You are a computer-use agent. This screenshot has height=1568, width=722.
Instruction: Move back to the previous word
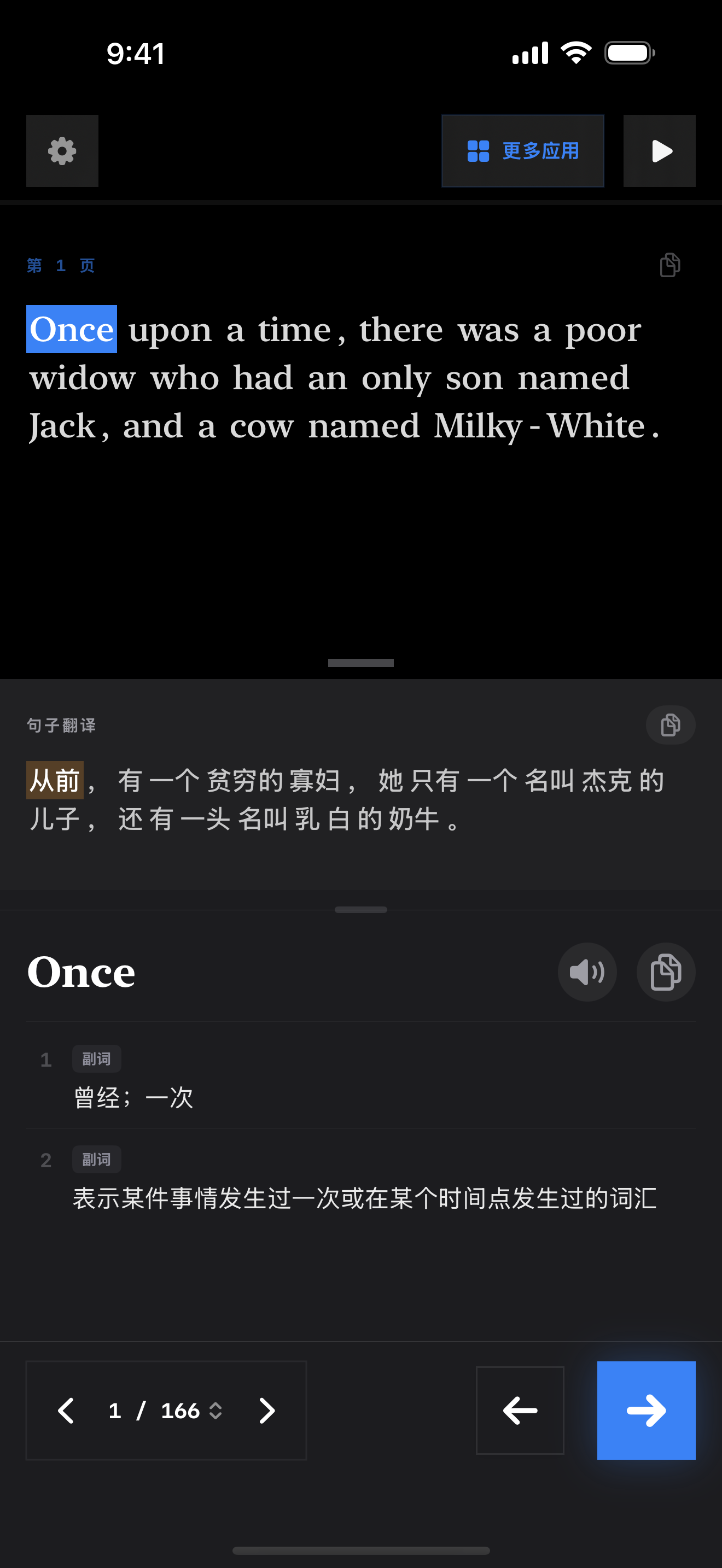520,1411
